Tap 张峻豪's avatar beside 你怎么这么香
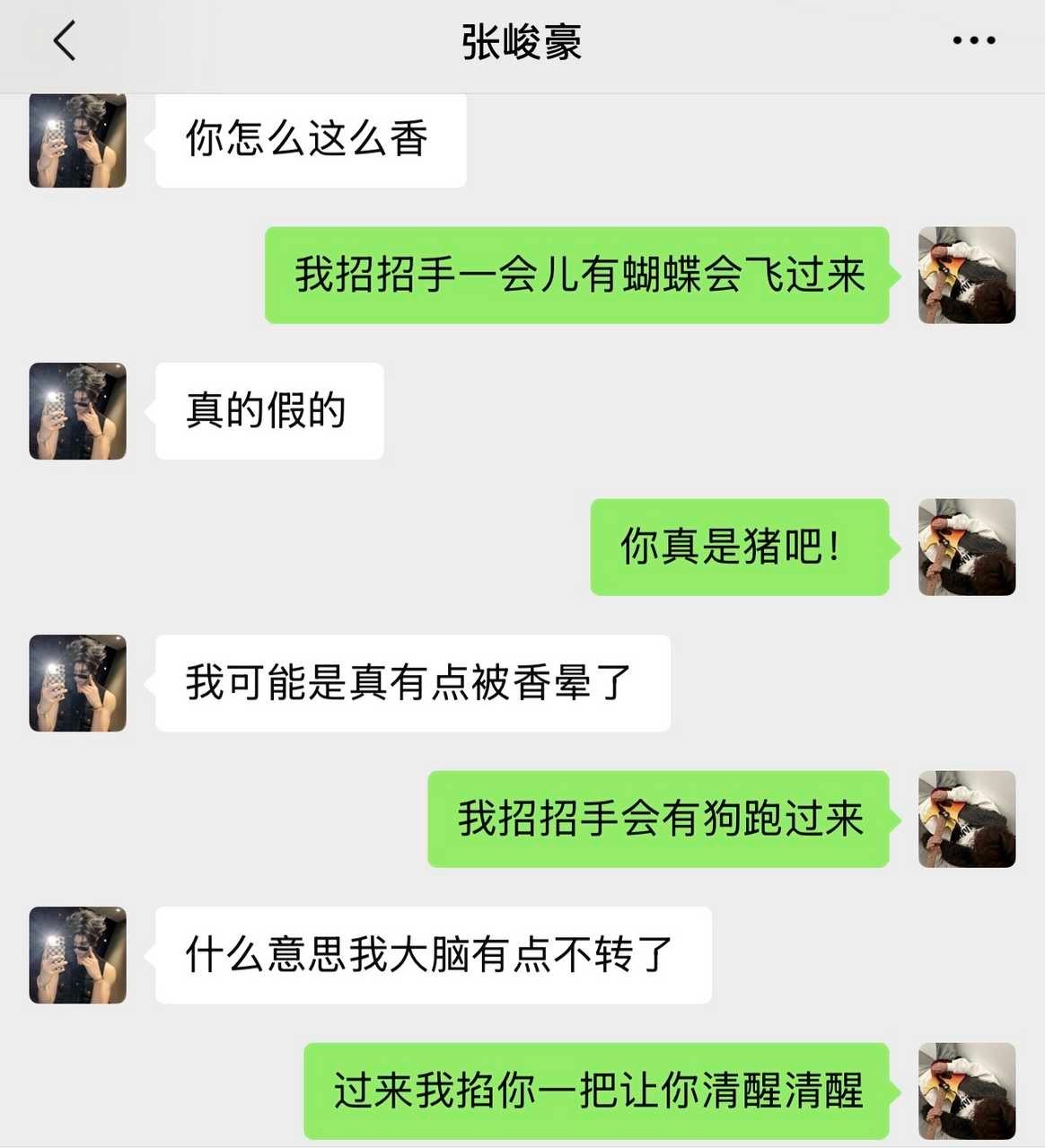 pos(78,139)
